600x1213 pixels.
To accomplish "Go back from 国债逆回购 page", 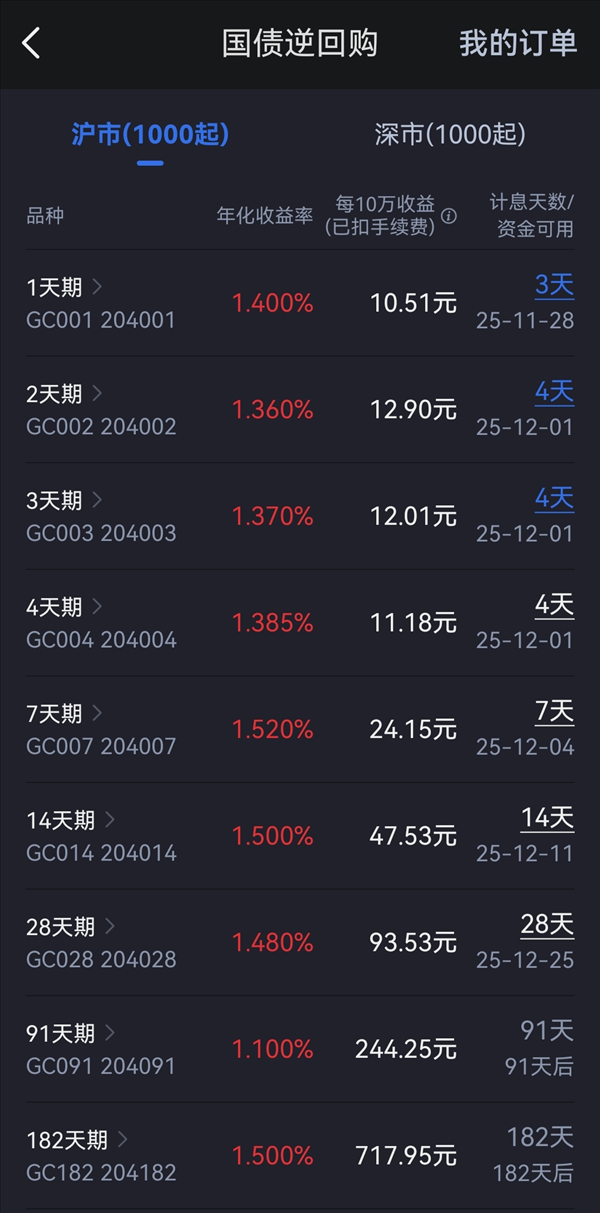I will tap(32, 44).
